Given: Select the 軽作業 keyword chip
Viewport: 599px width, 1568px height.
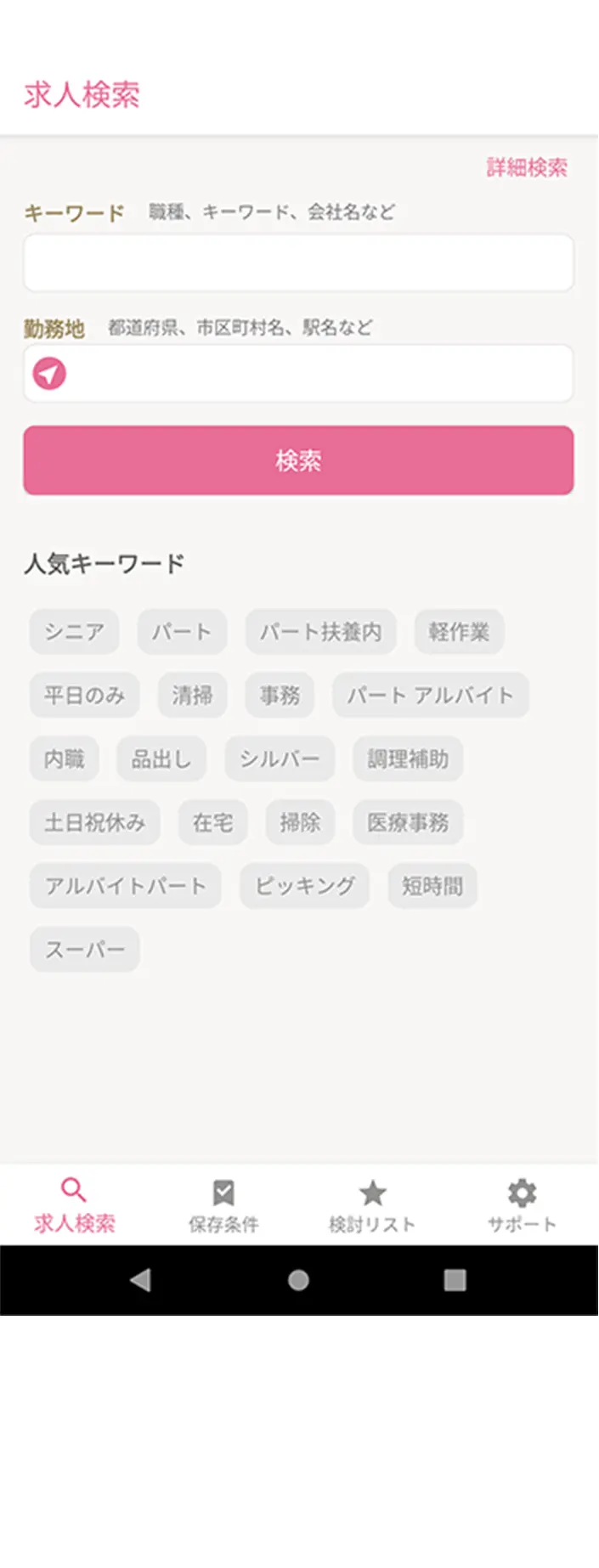Looking at the screenshot, I should click(459, 632).
